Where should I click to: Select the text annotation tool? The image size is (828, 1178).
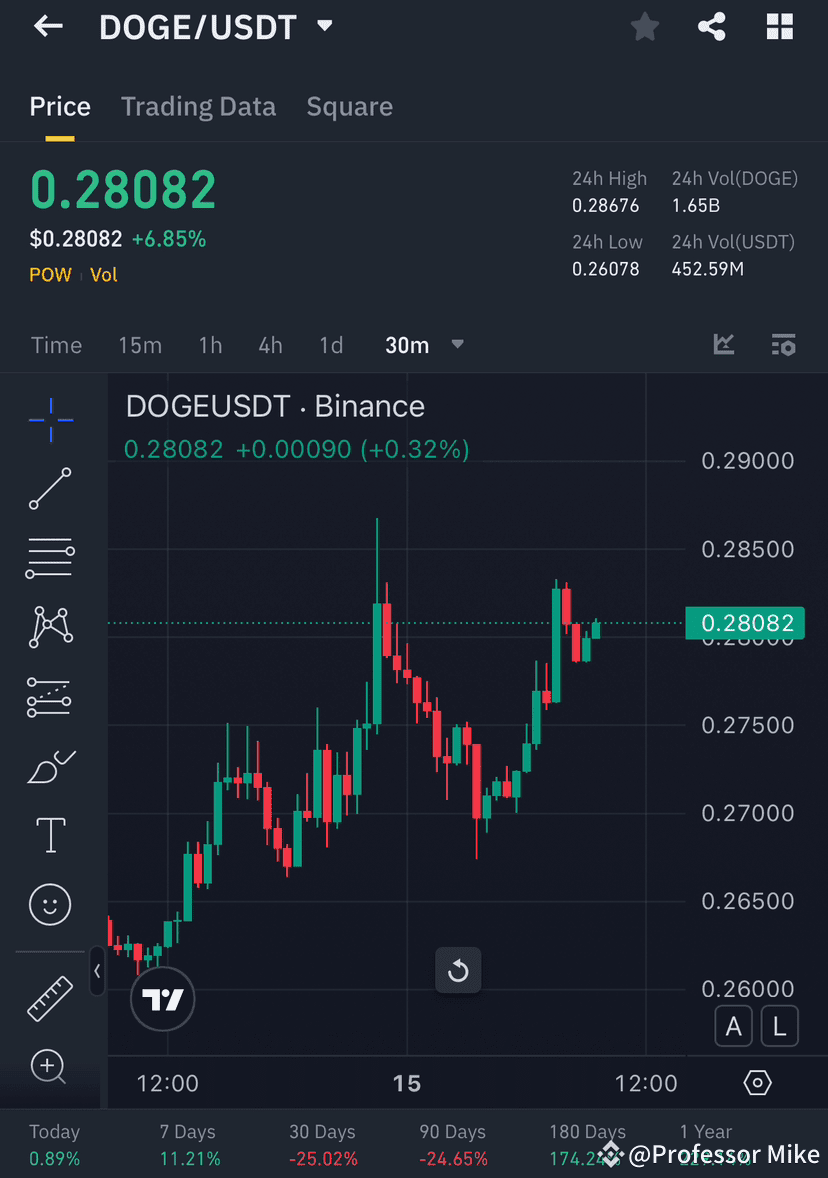point(50,835)
